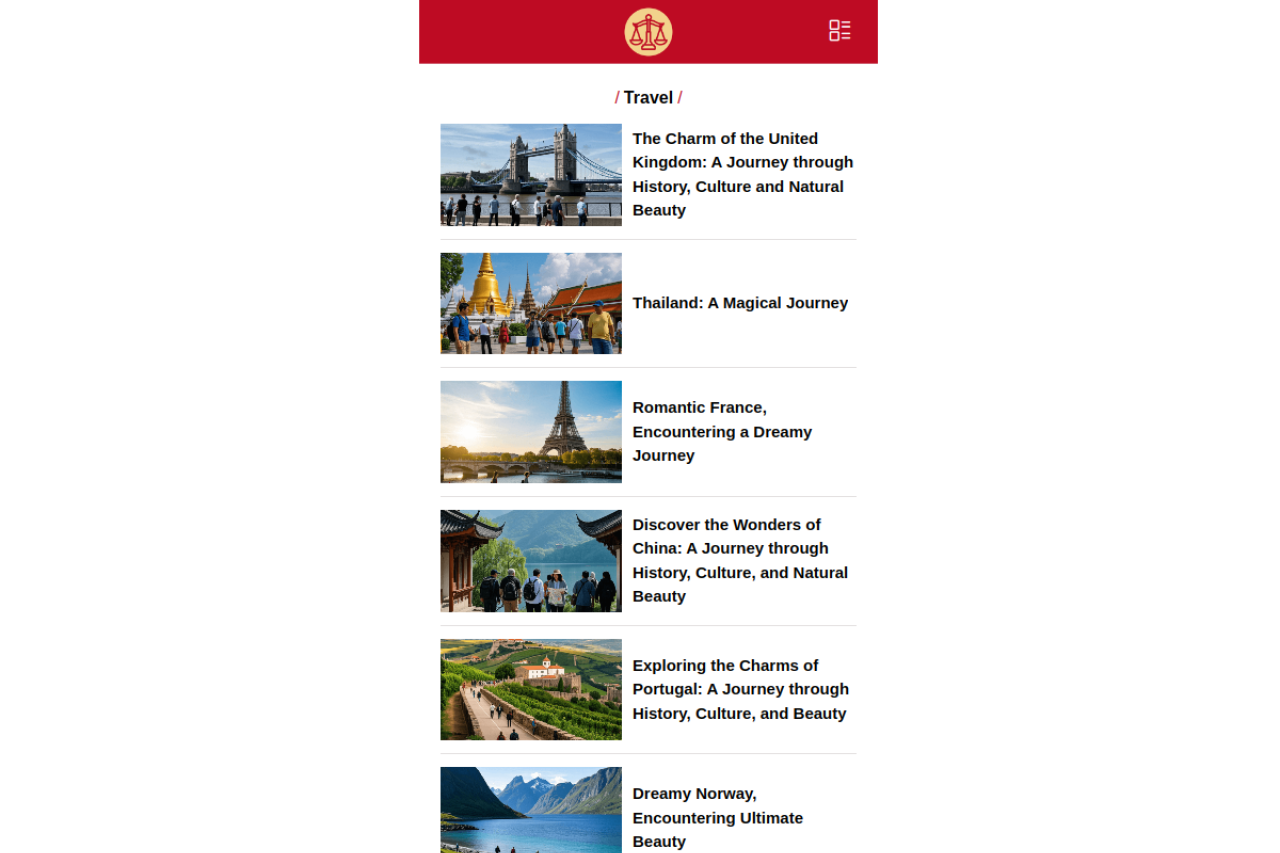Open the Wonders of China article
The height and width of the screenshot is (853, 1280).
740,560
